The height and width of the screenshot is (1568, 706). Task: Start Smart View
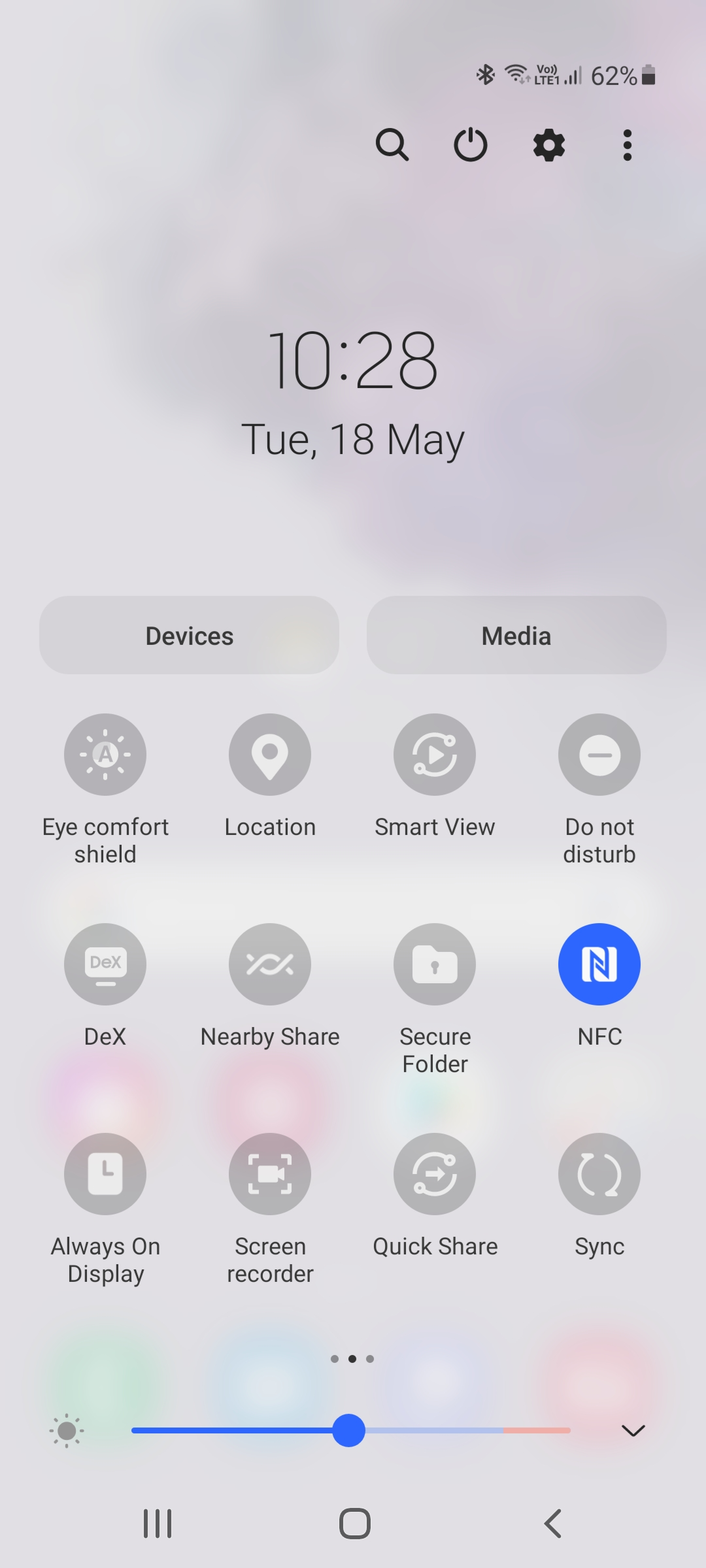click(x=434, y=754)
